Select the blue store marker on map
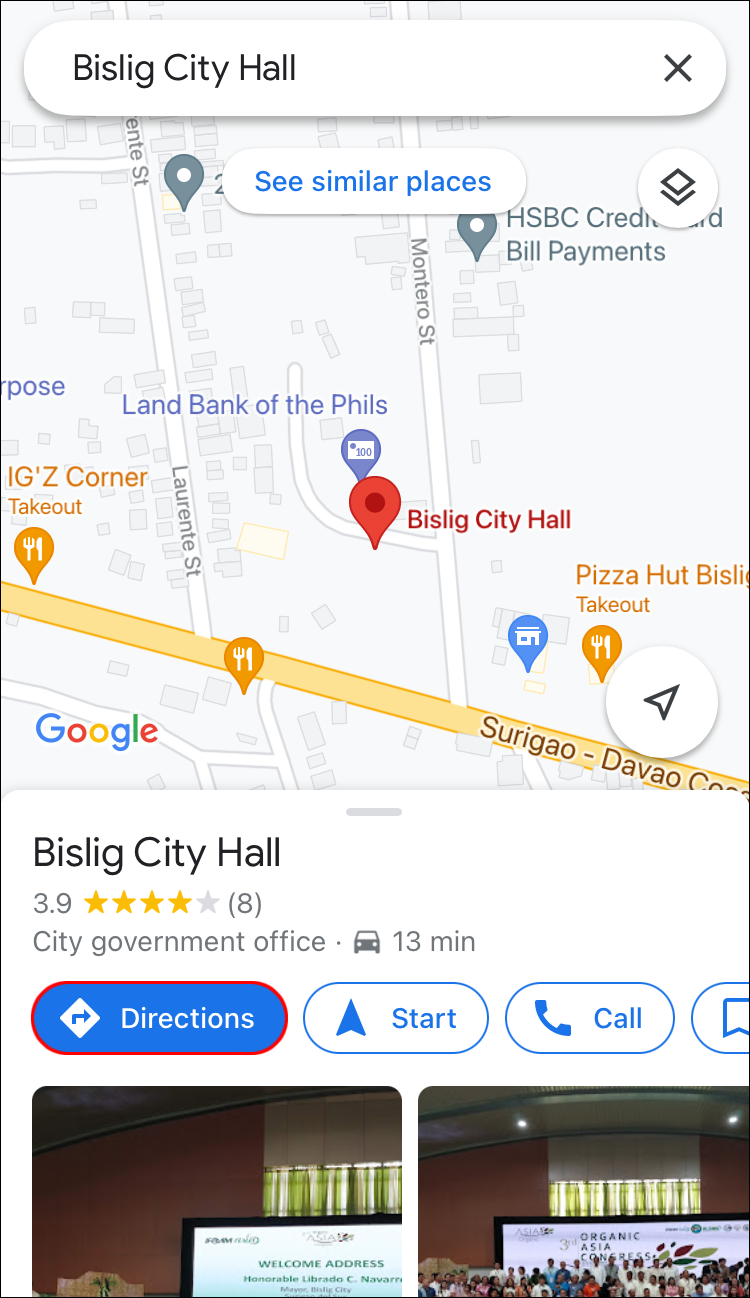Screen dimensions: 750x1298 (x=527, y=639)
